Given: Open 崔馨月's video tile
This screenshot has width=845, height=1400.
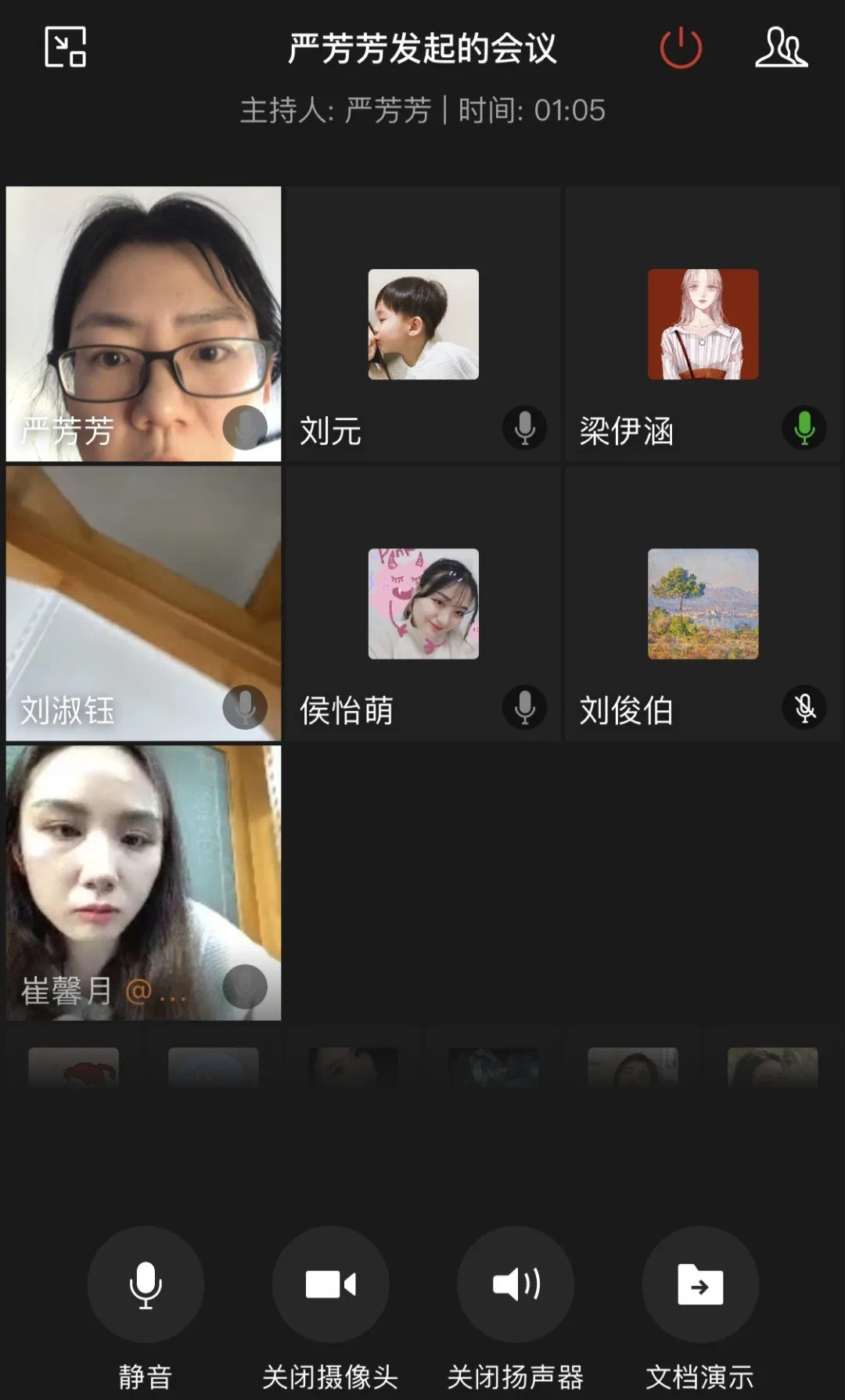Looking at the screenshot, I should point(144,882).
